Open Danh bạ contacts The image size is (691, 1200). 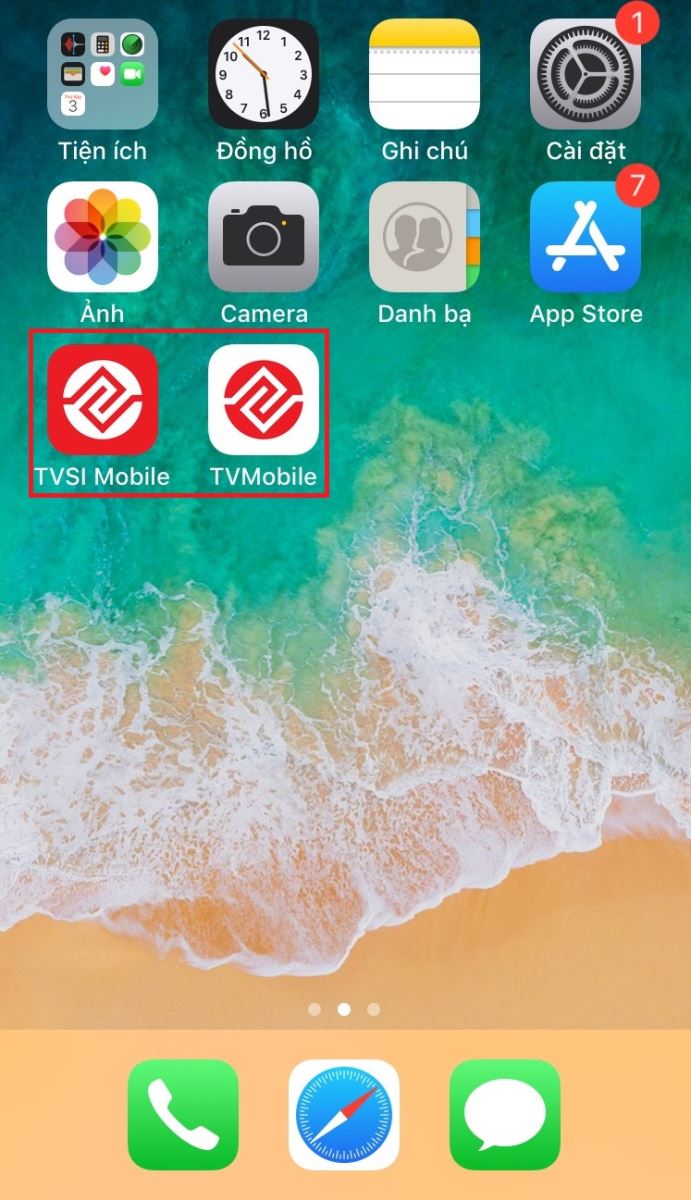(424, 236)
